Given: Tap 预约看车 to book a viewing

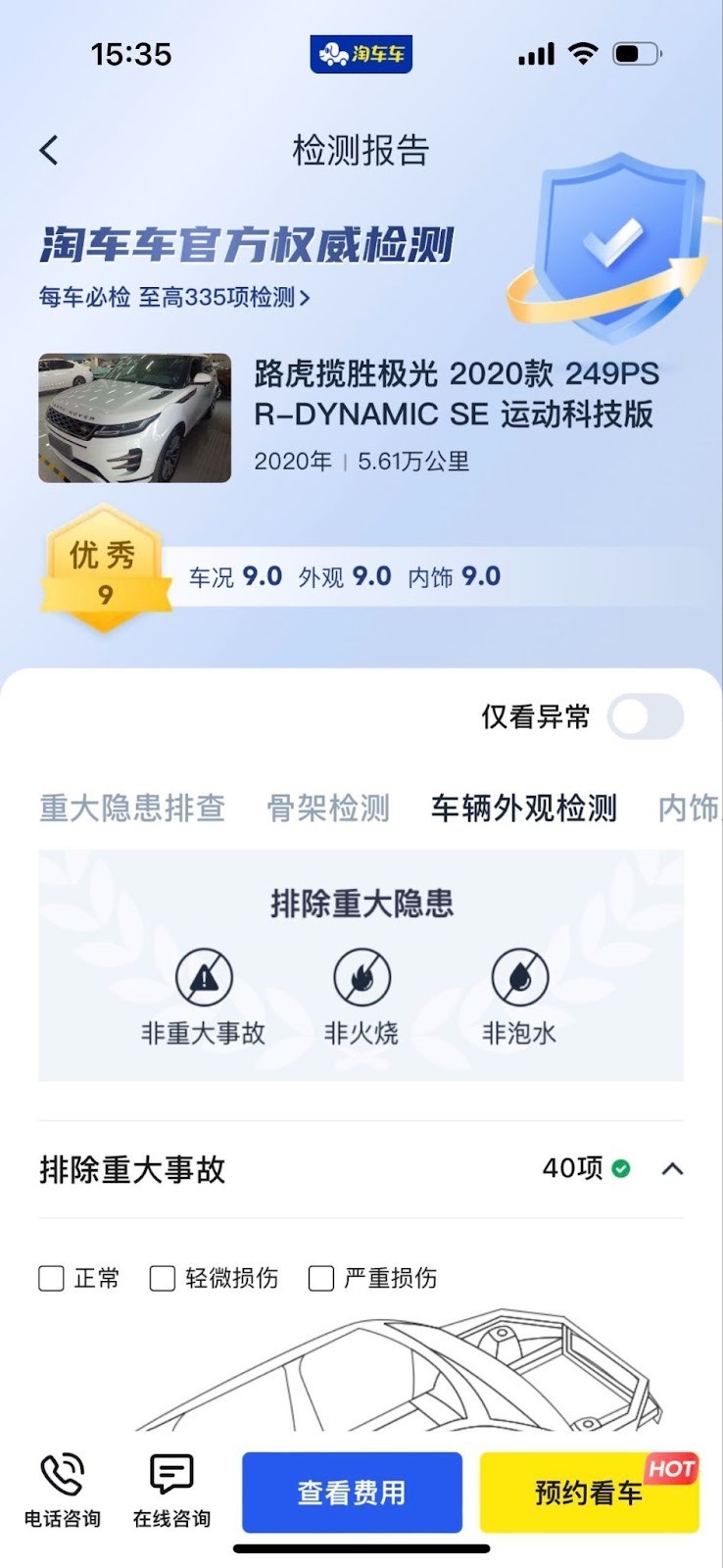Looking at the screenshot, I should (589, 1493).
